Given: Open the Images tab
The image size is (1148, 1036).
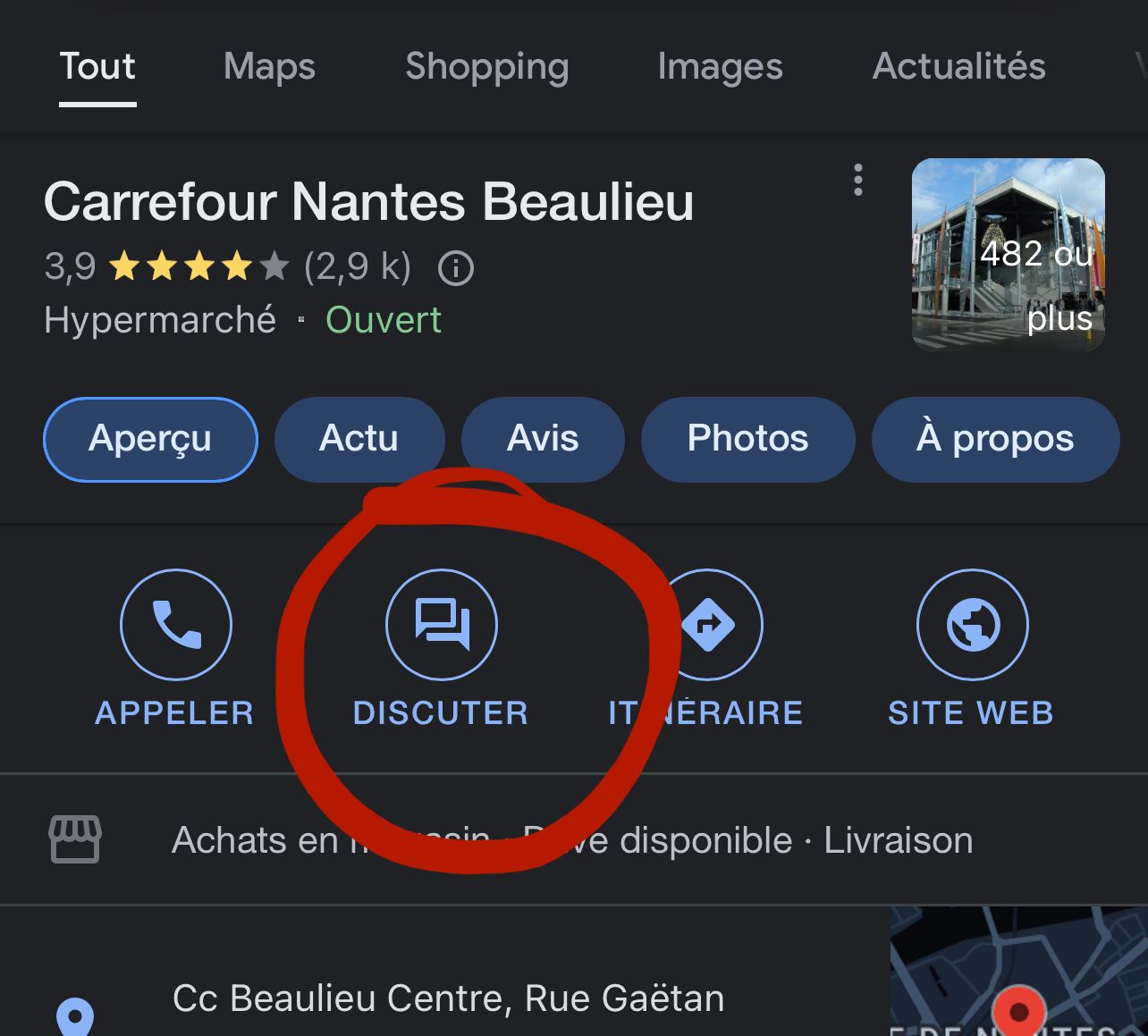Looking at the screenshot, I should click(x=720, y=67).
